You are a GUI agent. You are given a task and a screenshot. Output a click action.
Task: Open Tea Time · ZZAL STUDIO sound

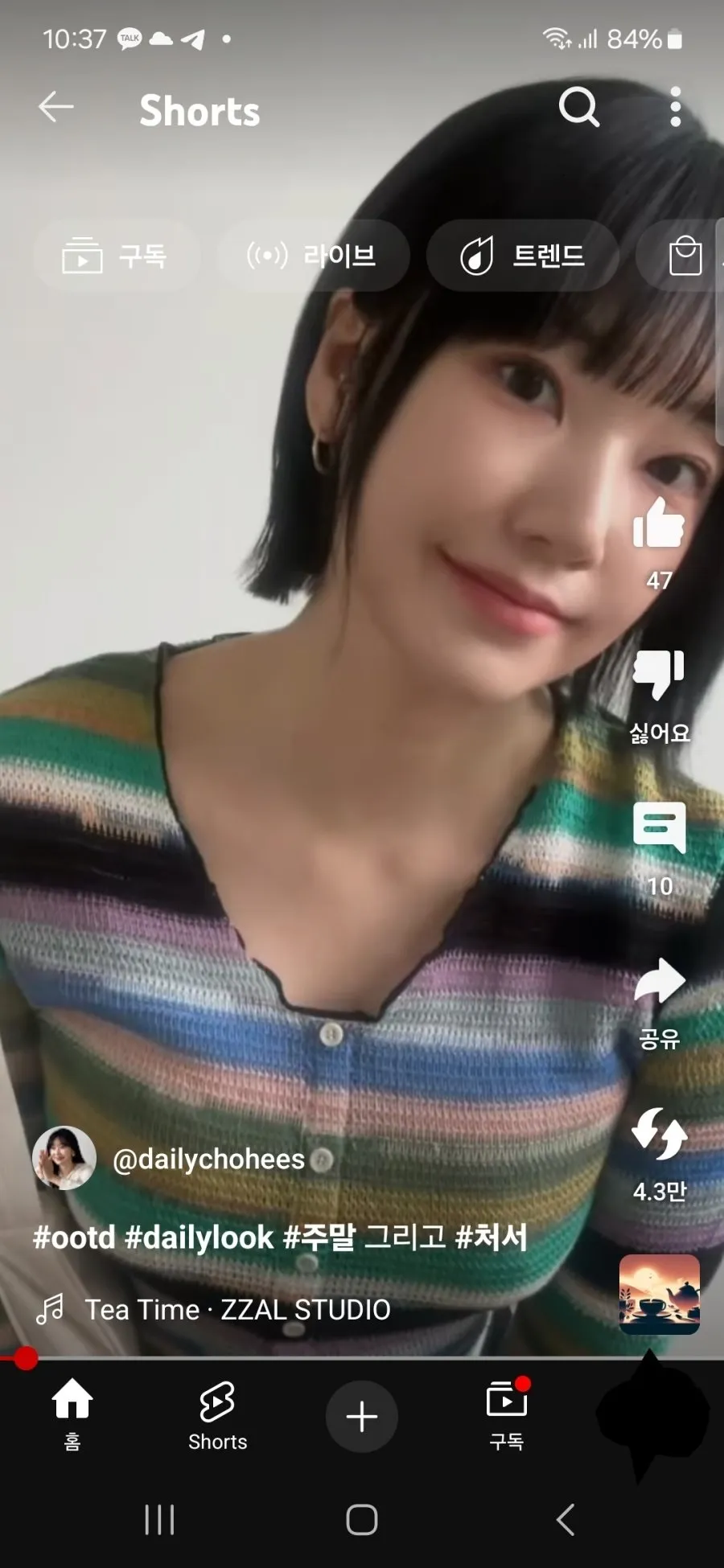click(x=237, y=1310)
